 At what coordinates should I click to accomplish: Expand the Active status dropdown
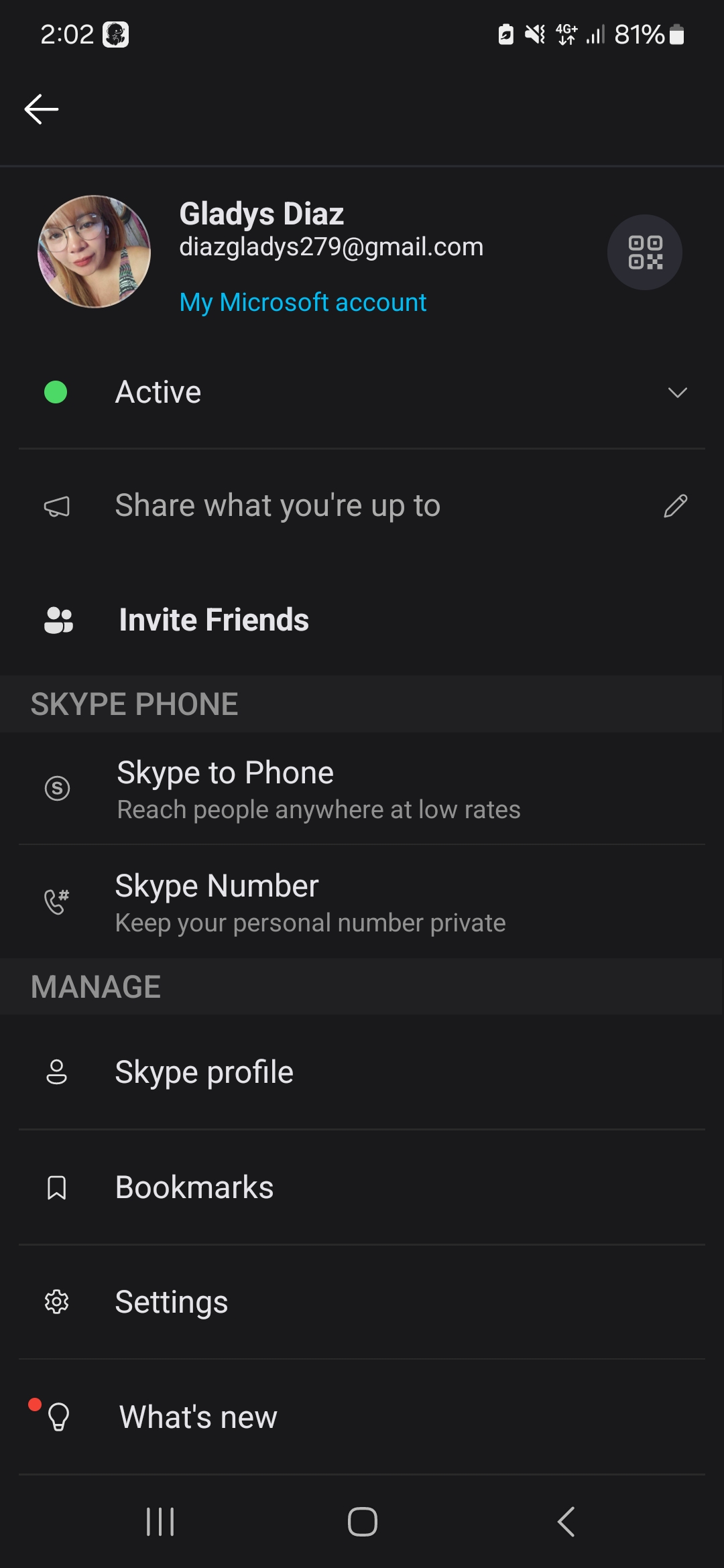tap(362, 392)
